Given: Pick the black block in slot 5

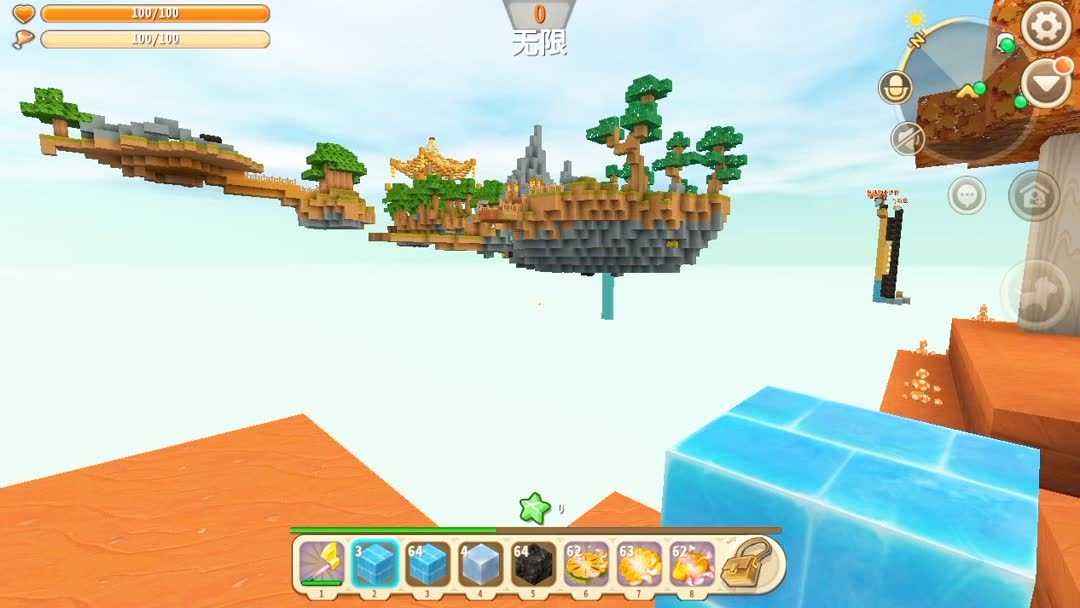Looking at the screenshot, I should pos(533,565).
